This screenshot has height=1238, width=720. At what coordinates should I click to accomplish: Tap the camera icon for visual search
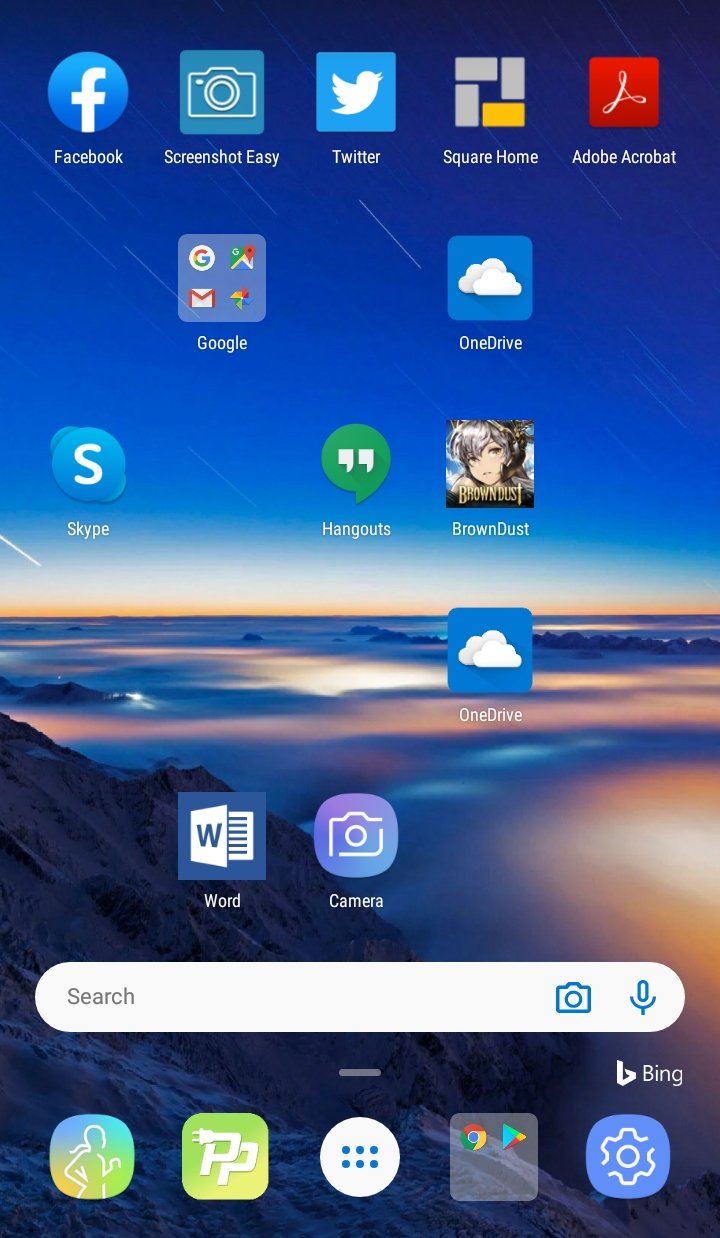point(573,997)
